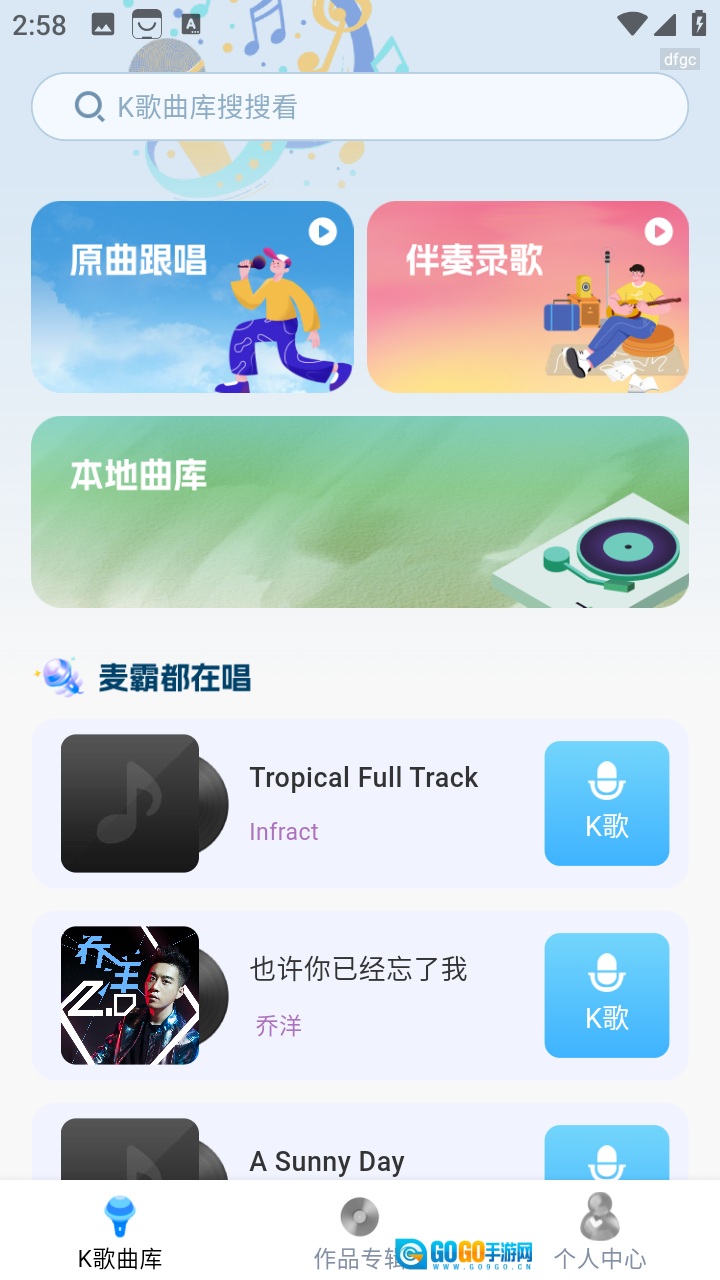Open the 伴奏录歌 card
Image resolution: width=720 pixels, height=1280 pixels.
pyautogui.click(x=528, y=297)
